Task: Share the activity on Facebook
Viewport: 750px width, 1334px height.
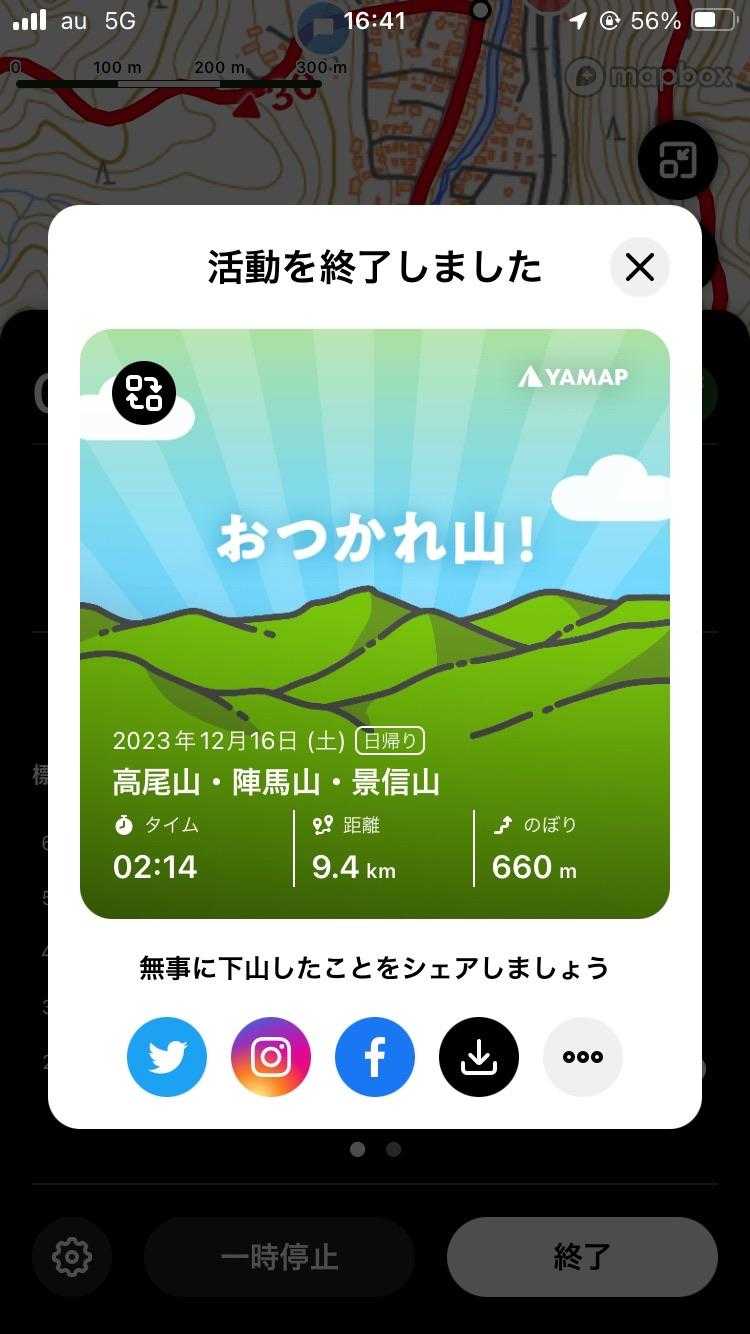Action: [x=375, y=1057]
